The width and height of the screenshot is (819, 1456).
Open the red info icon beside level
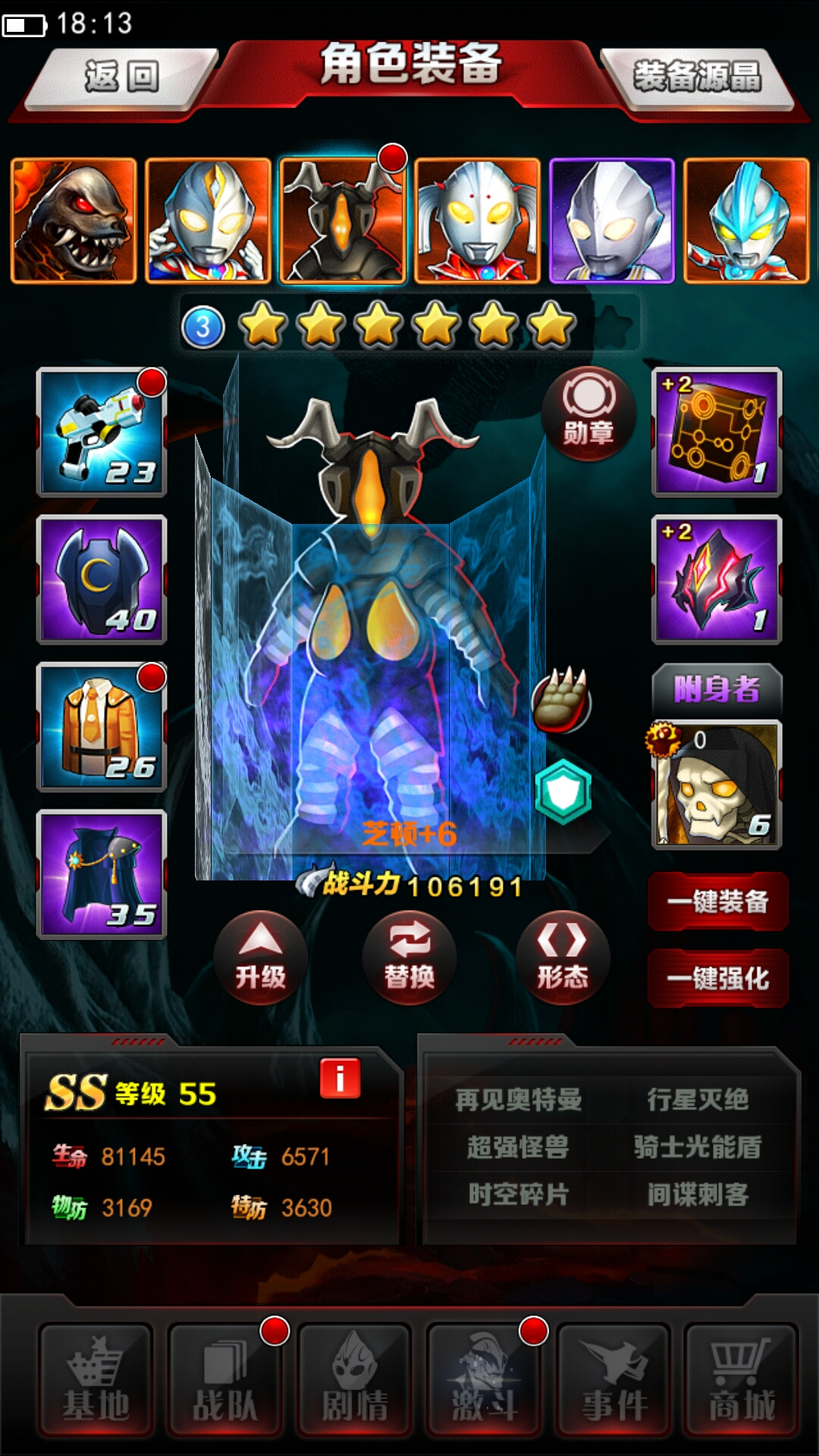pos(340,1078)
